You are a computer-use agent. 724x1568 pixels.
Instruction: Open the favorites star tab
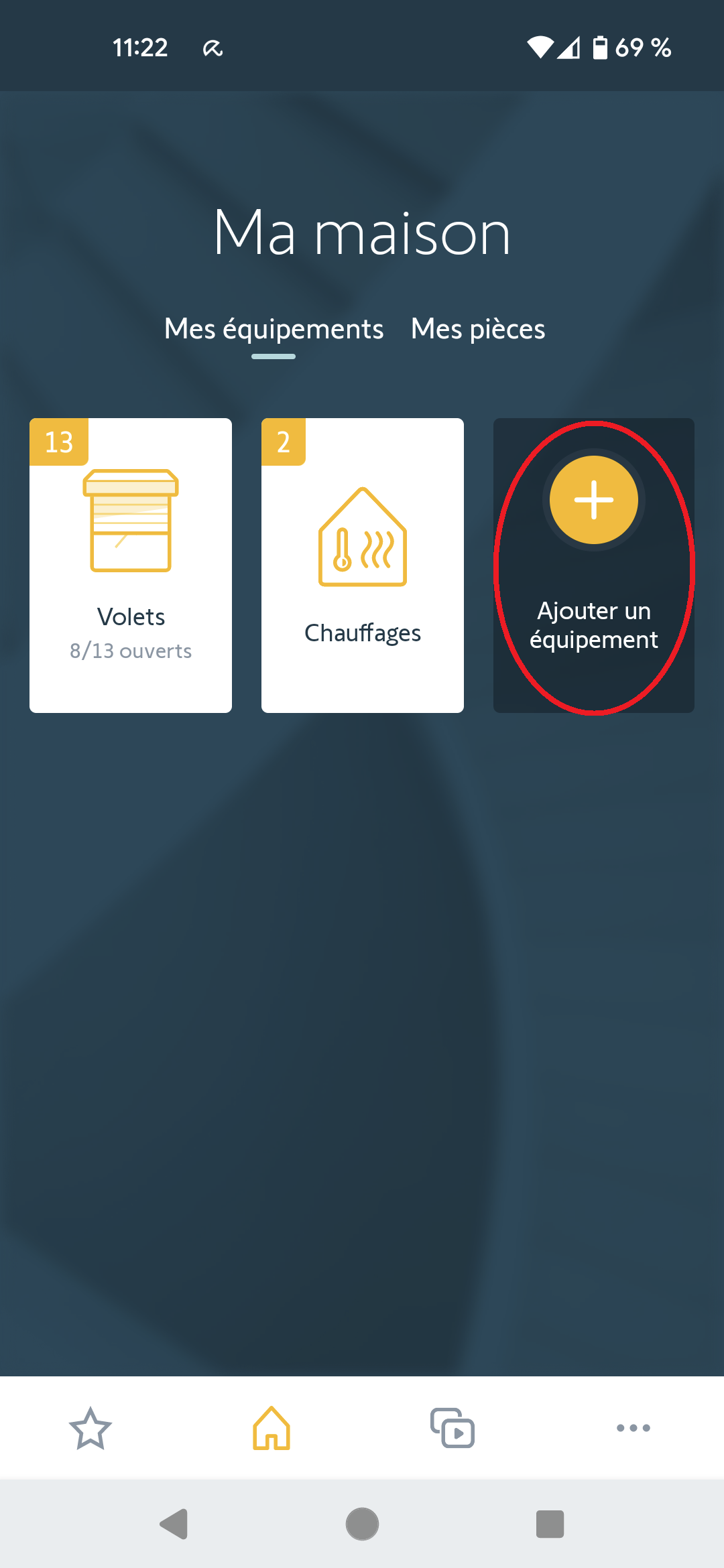click(x=90, y=1428)
